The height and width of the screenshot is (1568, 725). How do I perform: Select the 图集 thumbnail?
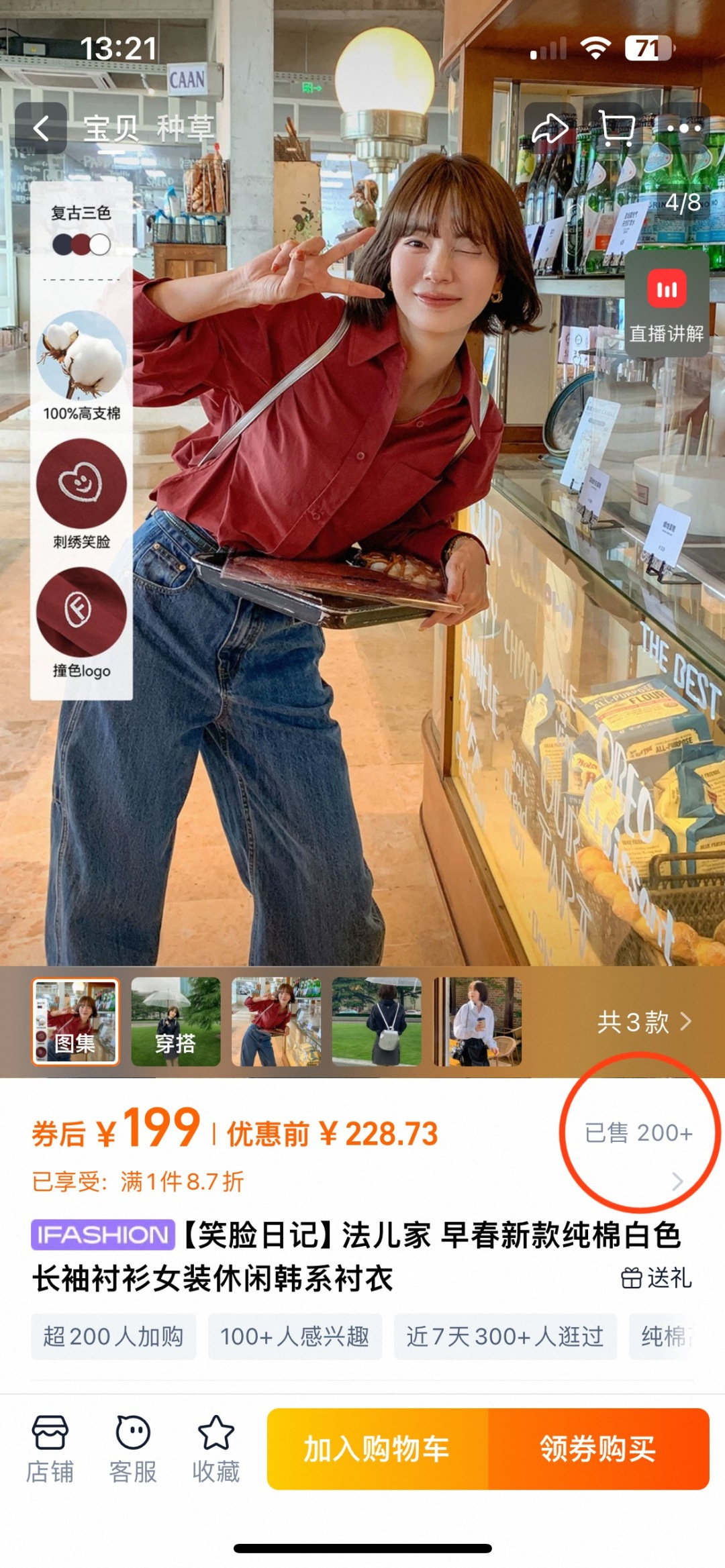click(x=76, y=1021)
